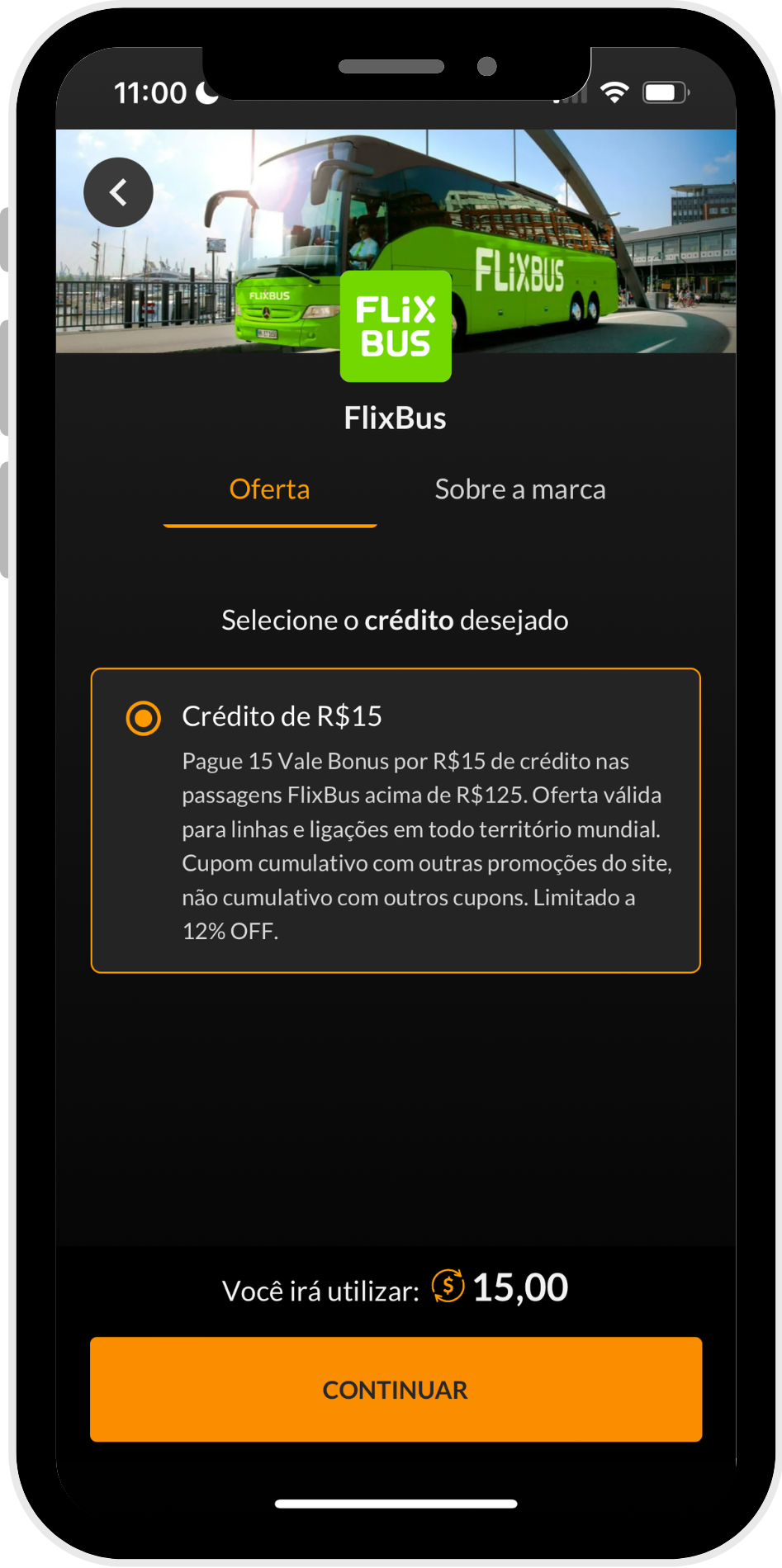The image size is (782, 1568).
Task: Go back using the arrow button
Action: point(118,192)
